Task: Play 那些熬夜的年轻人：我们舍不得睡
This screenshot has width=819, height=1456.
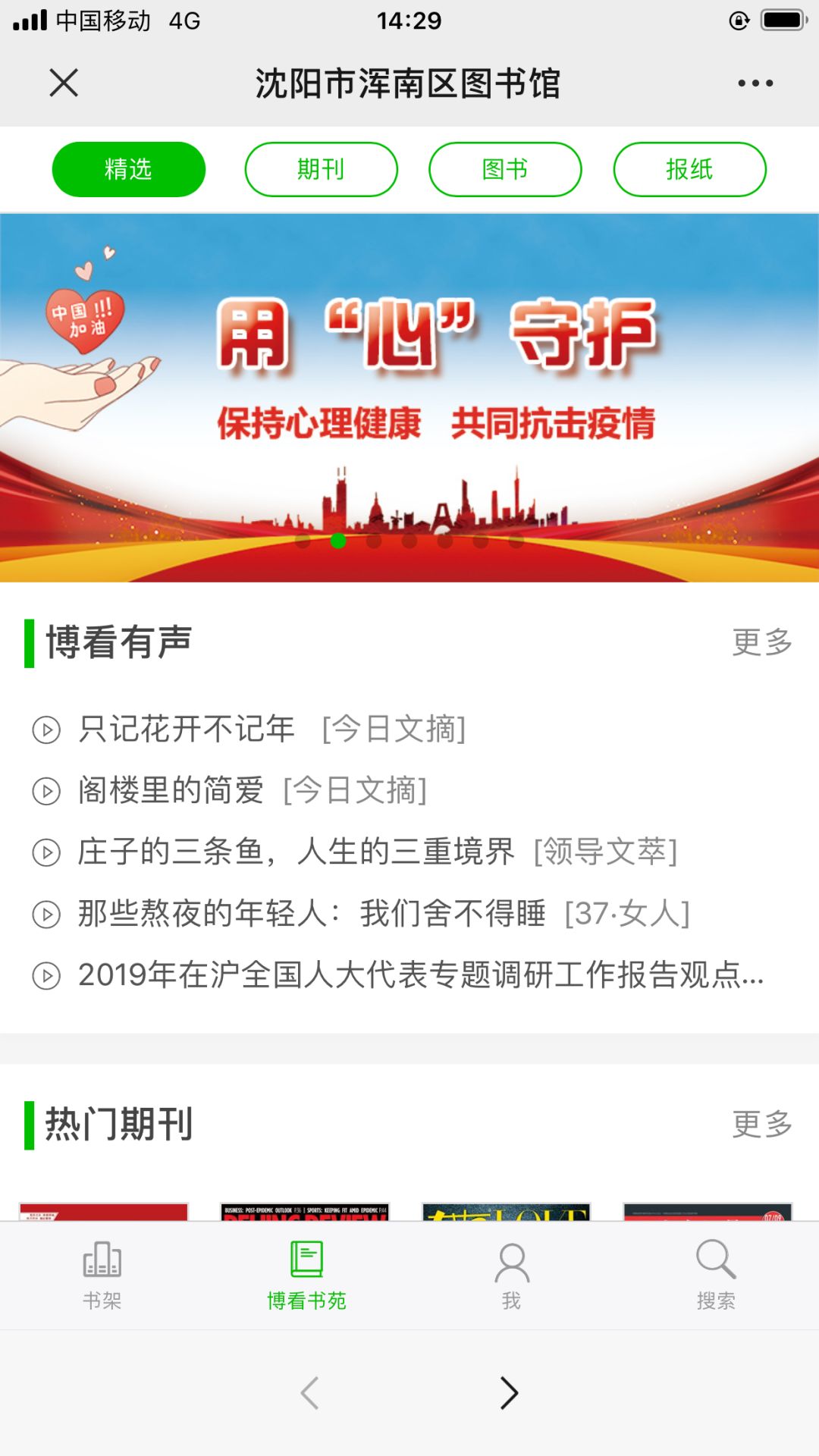Action: tap(311, 913)
